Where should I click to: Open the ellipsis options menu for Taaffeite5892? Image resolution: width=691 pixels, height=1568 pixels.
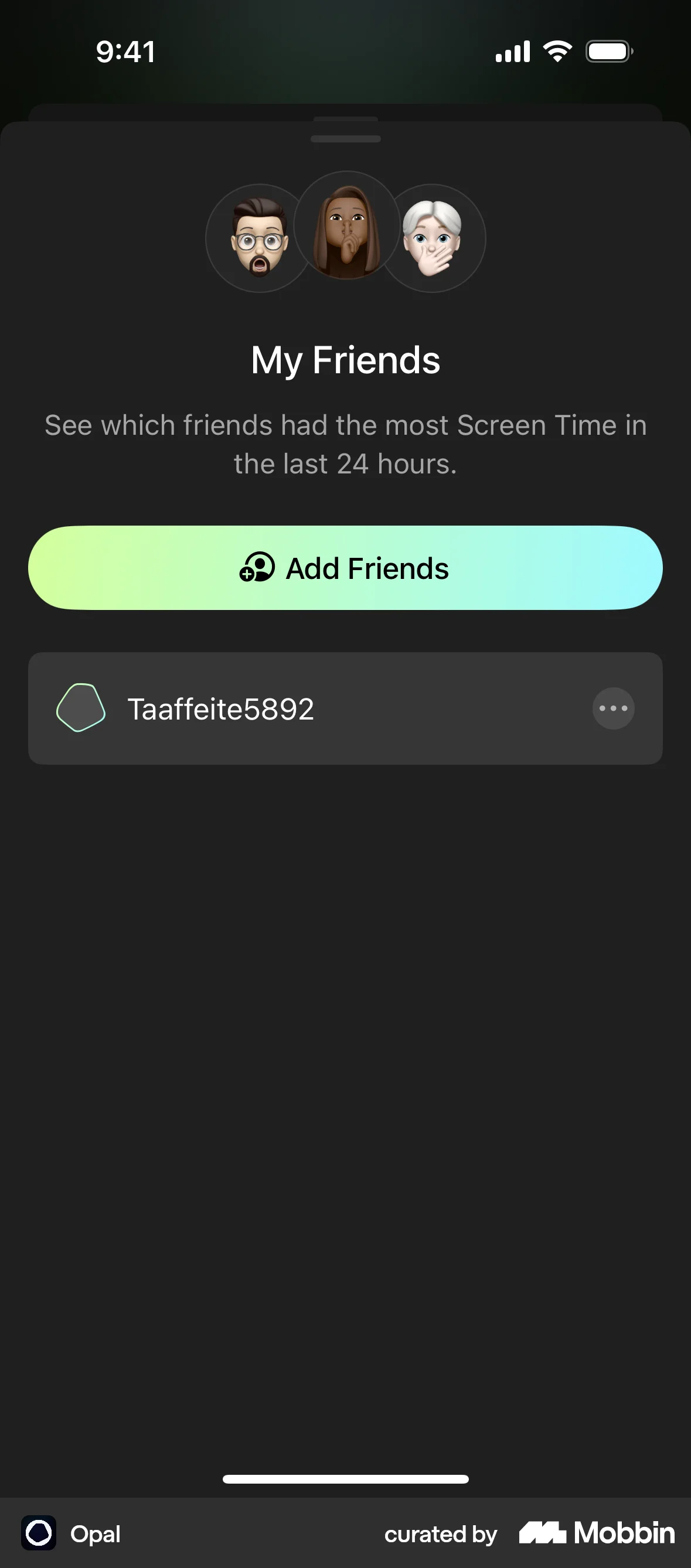(612, 708)
